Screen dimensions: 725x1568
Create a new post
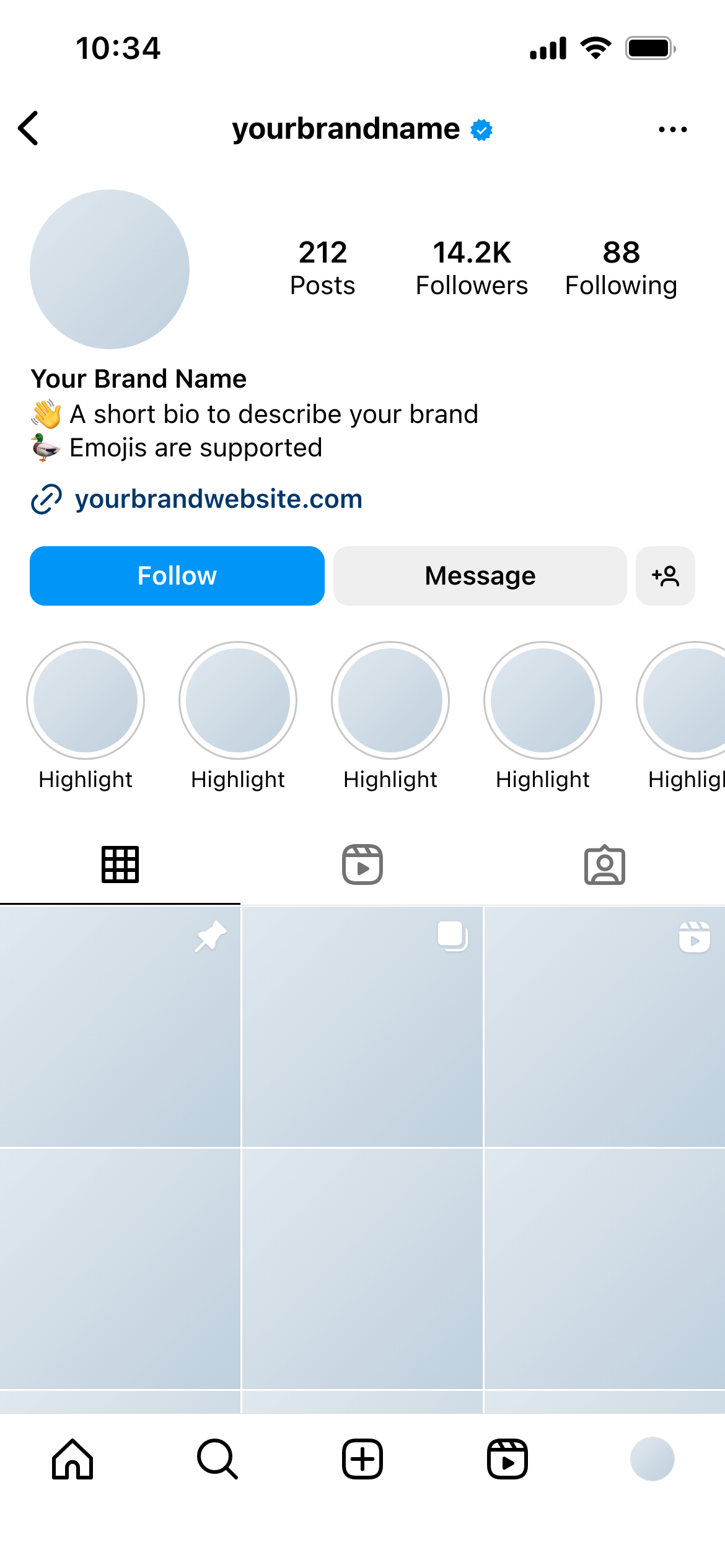click(x=362, y=1459)
